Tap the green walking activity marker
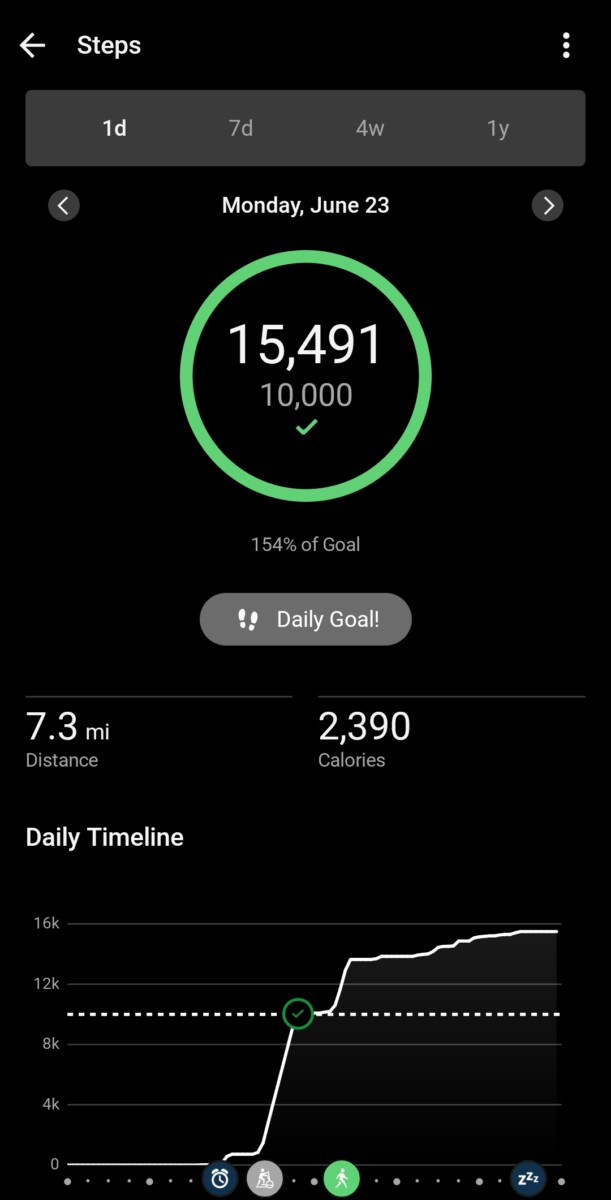This screenshot has height=1200, width=611. [341, 1178]
